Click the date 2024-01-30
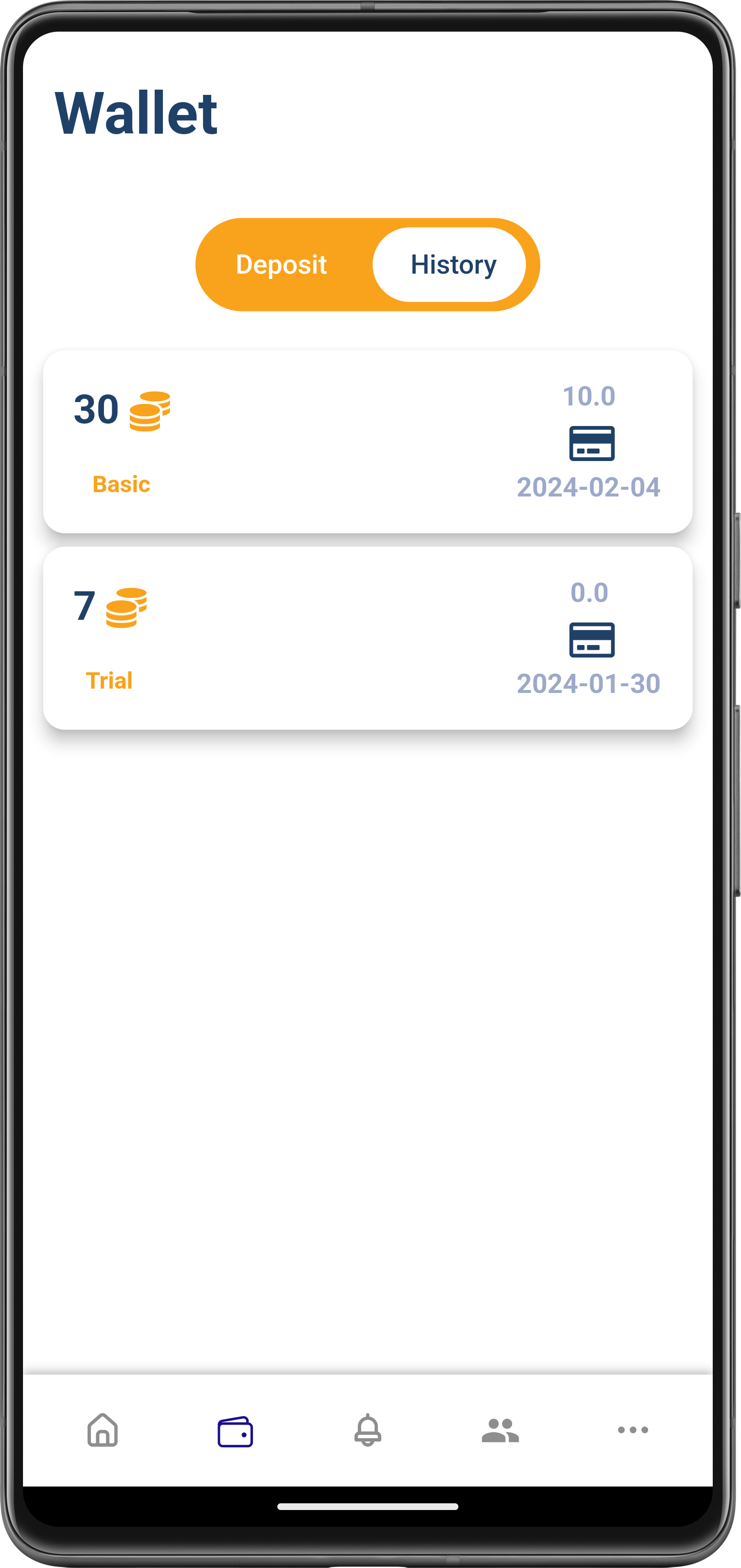741x1568 pixels. pos(588,683)
